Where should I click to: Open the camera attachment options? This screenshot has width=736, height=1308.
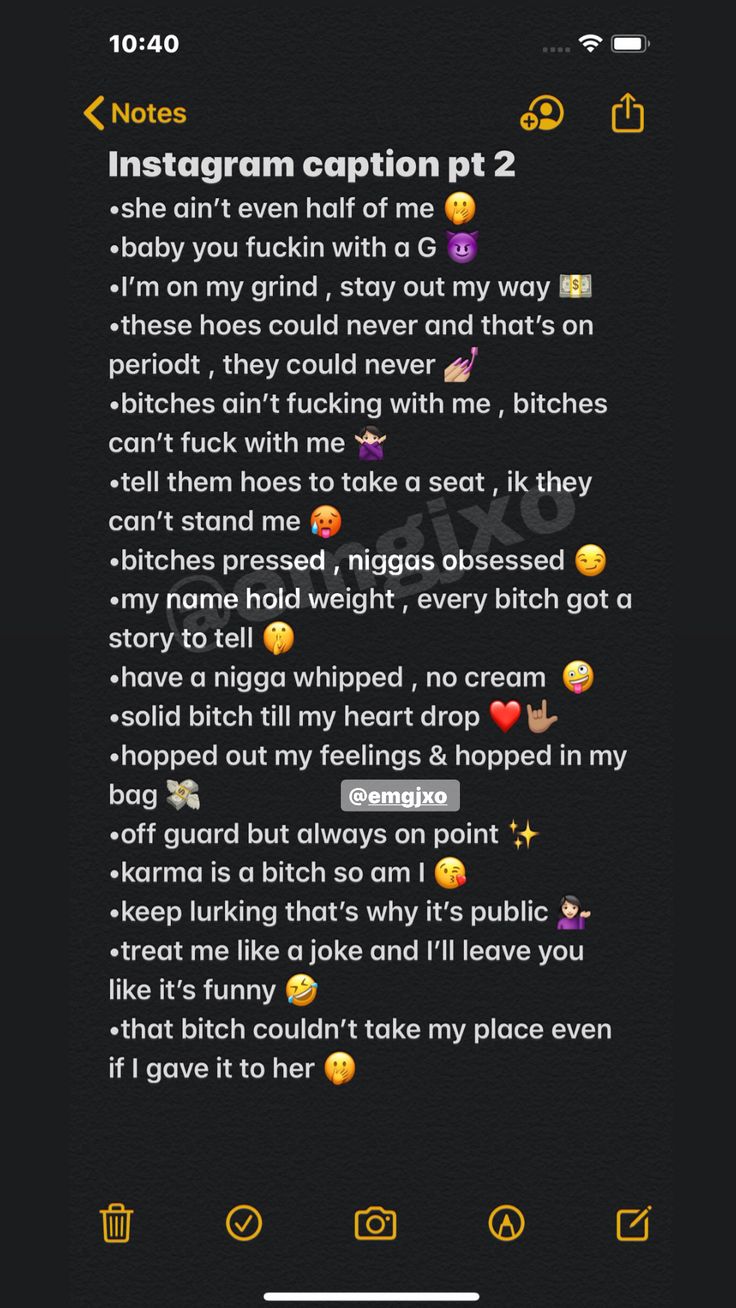(375, 1222)
